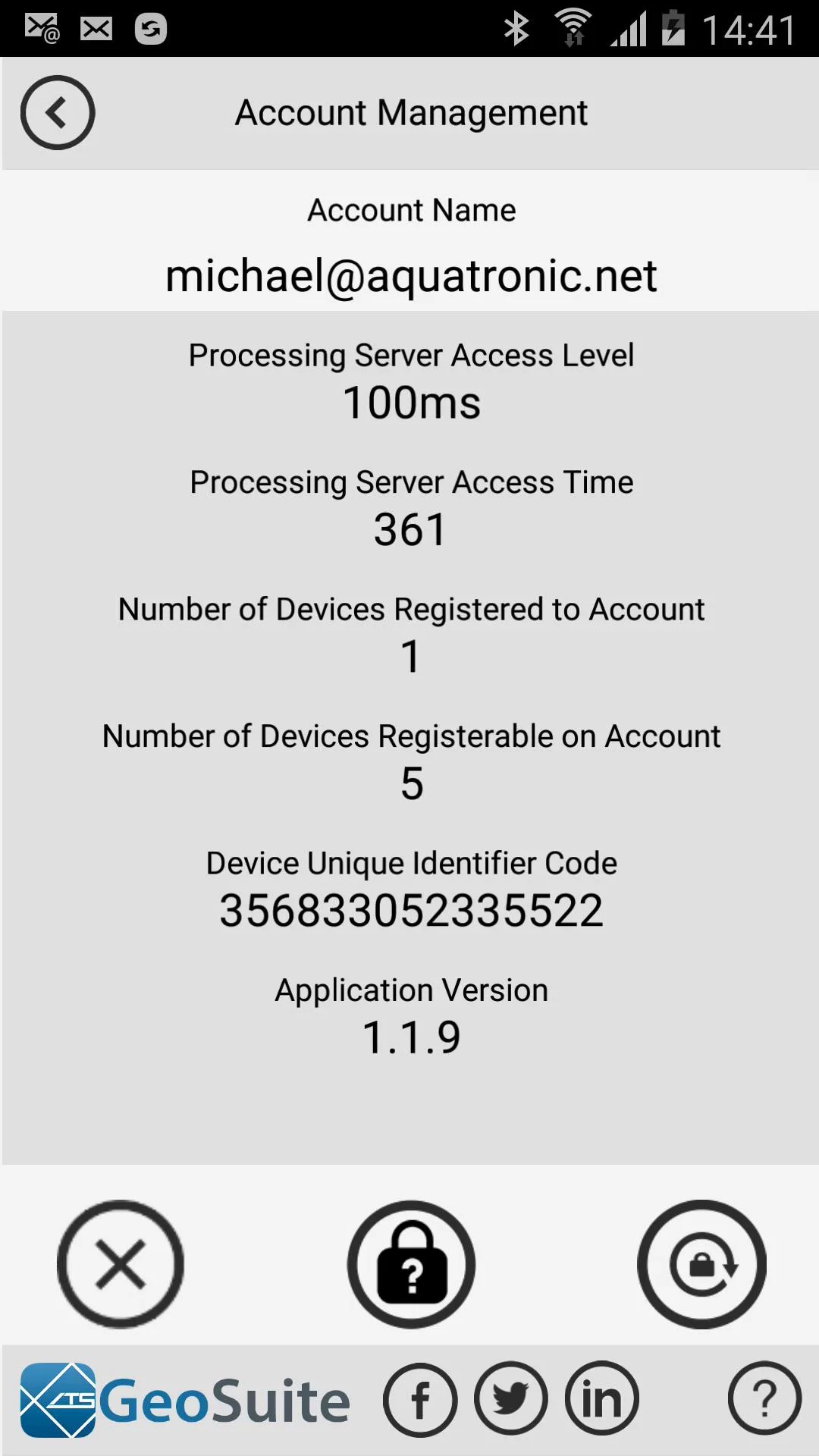Open the Twitter link
The image size is (819, 1456).
pos(511,1399)
